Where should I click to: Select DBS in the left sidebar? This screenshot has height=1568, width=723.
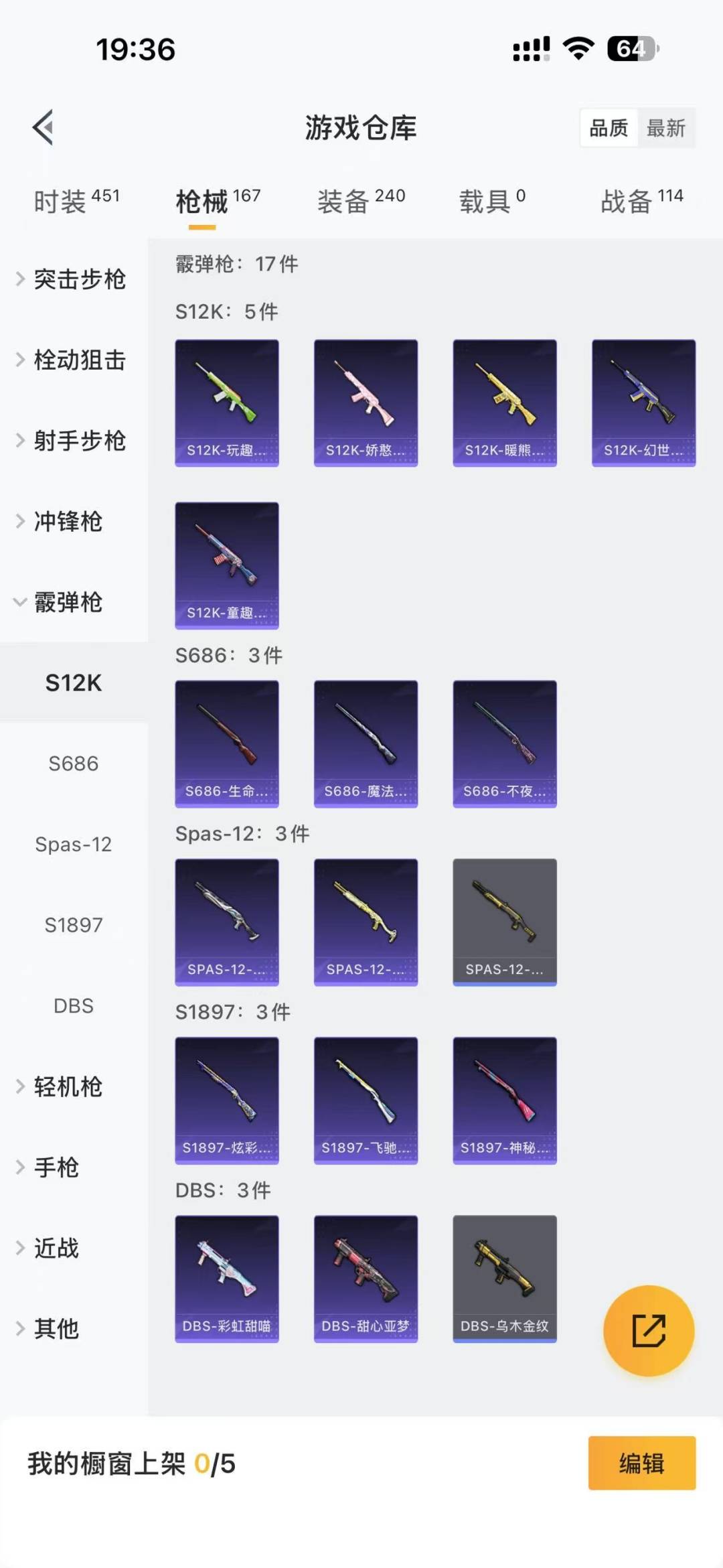point(74,1005)
